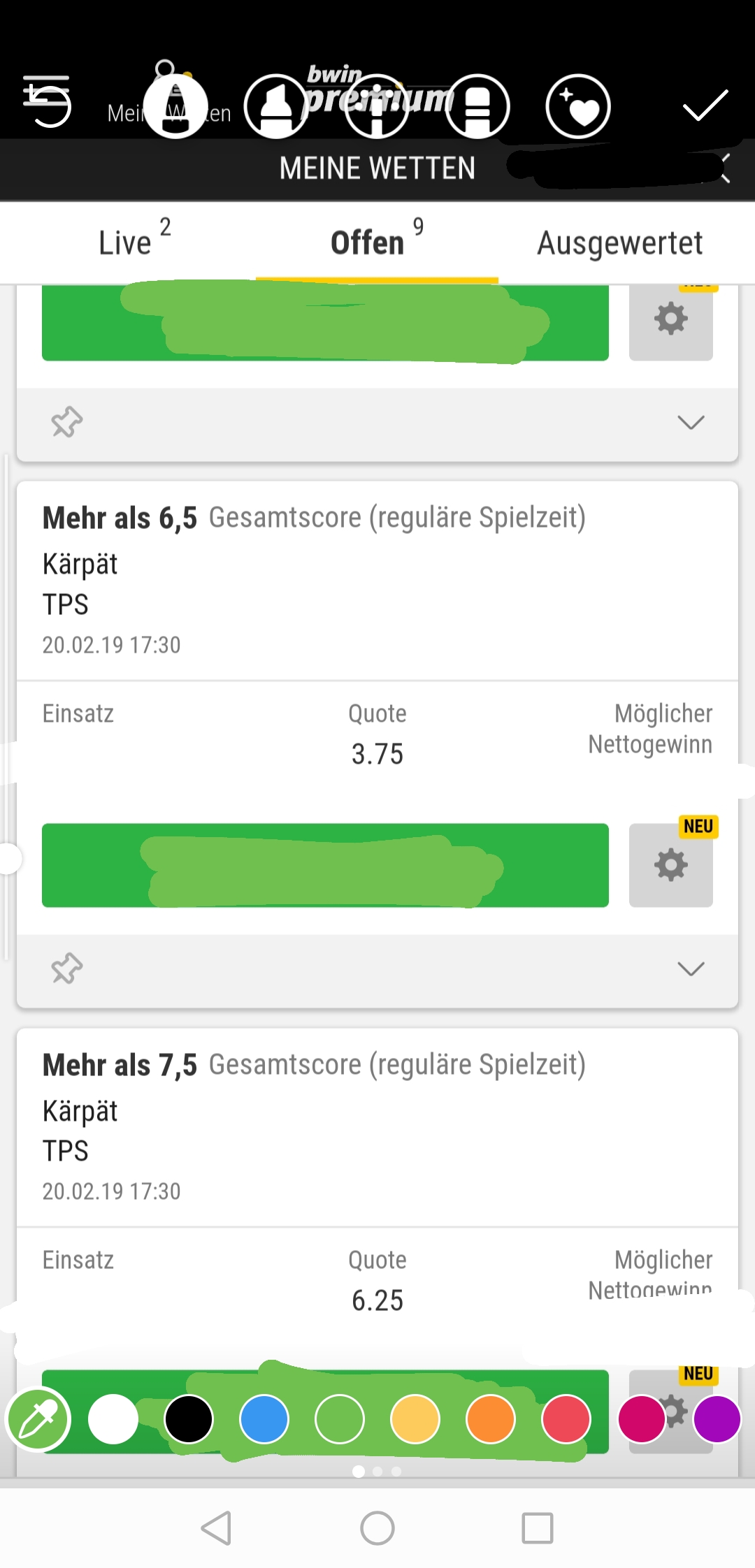Use the purple color swatch
Image resolution: width=755 pixels, height=1568 pixels.
[717, 1419]
